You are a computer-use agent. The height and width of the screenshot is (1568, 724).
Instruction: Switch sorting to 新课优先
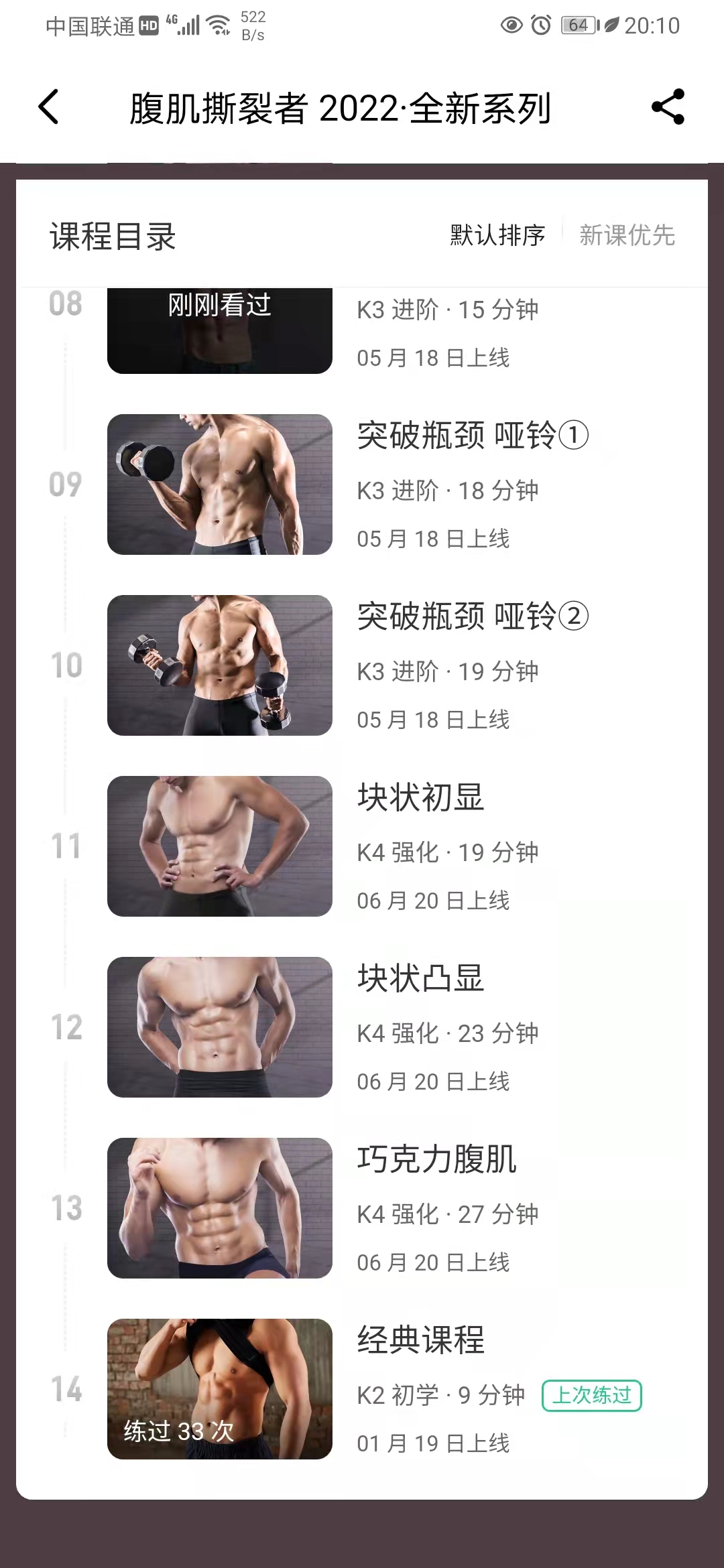[x=627, y=235]
